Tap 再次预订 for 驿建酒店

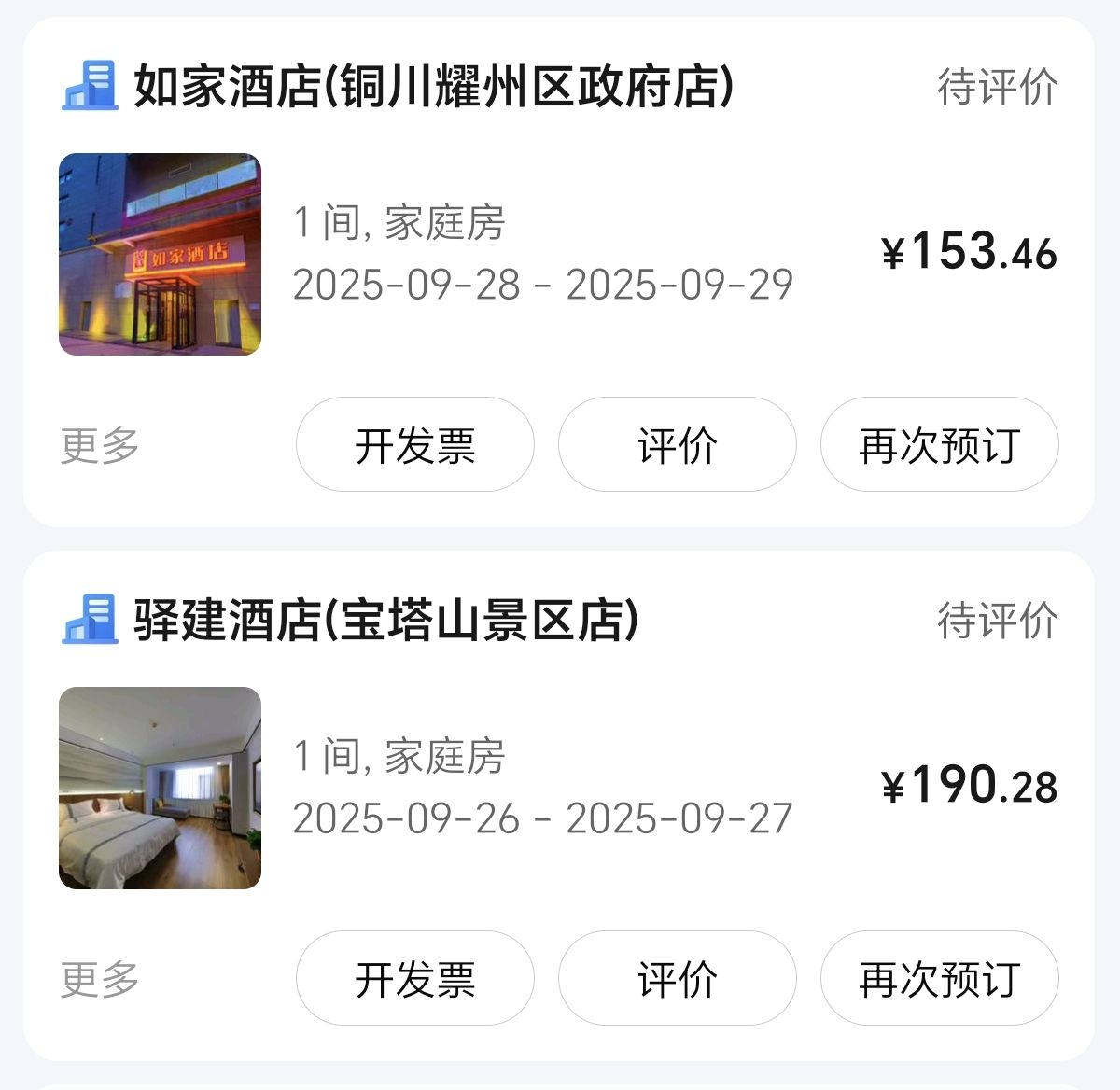tap(939, 979)
